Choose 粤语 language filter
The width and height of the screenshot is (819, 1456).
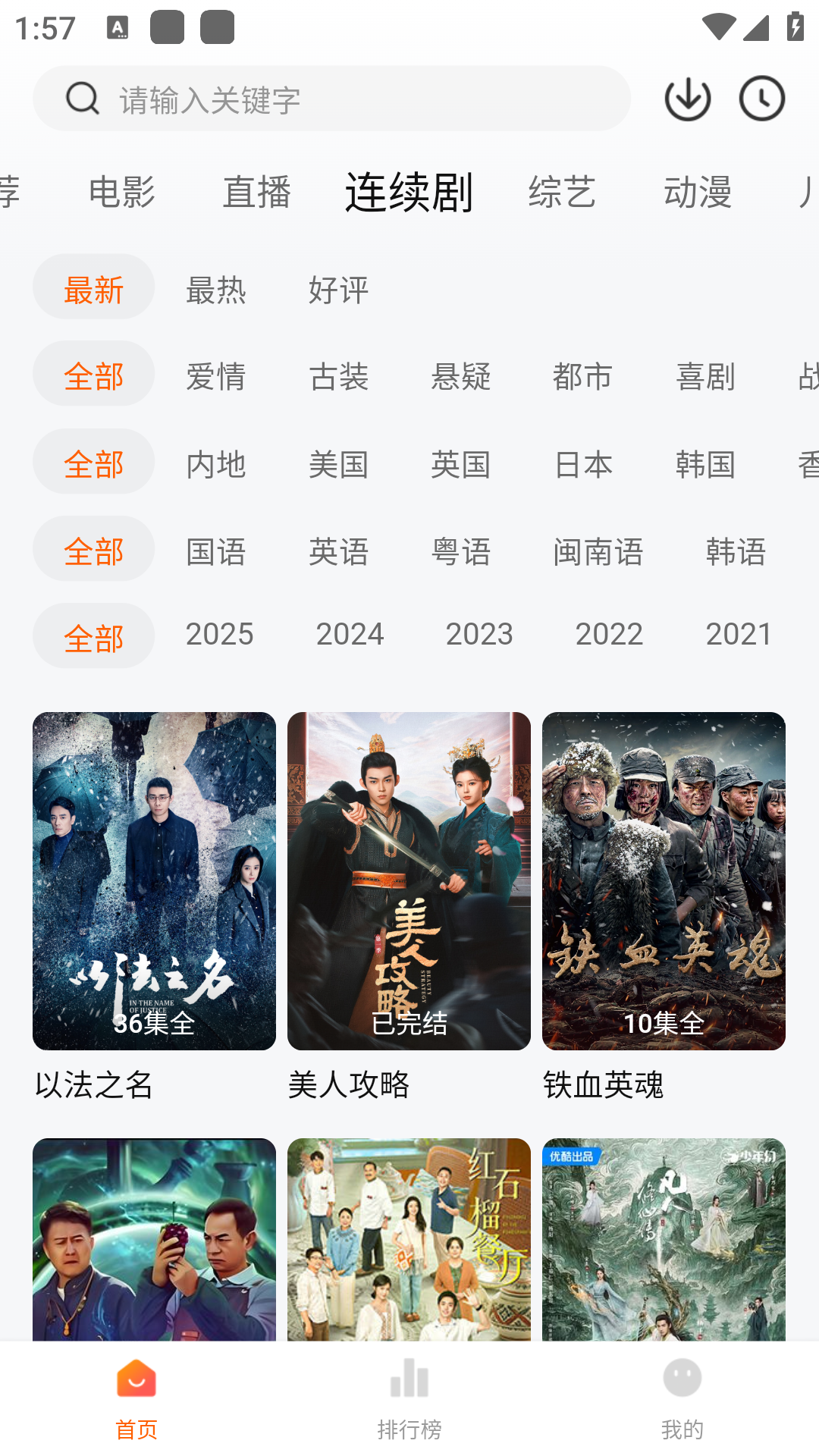pos(460,551)
